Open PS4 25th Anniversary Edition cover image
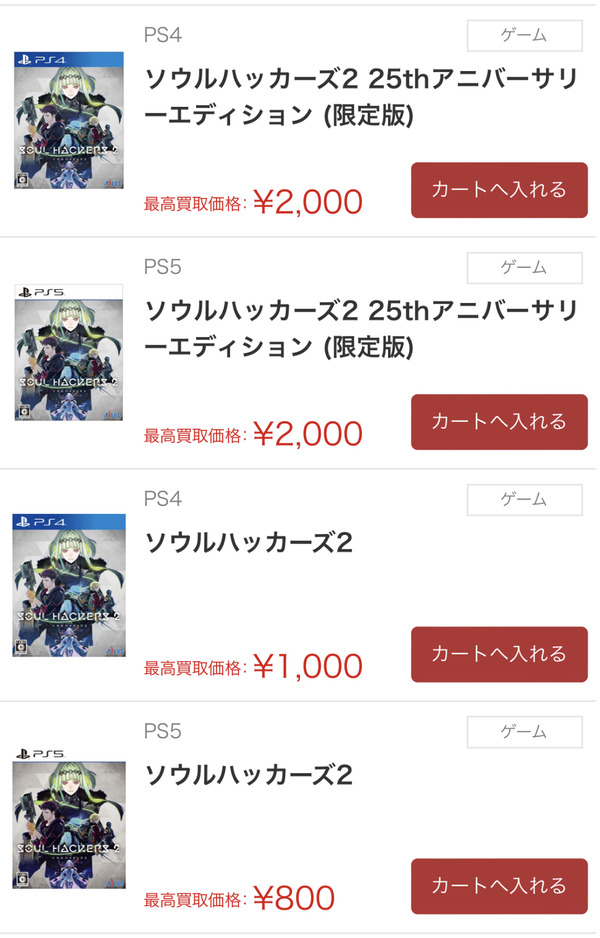This screenshot has width=600, height=938. (x=69, y=120)
